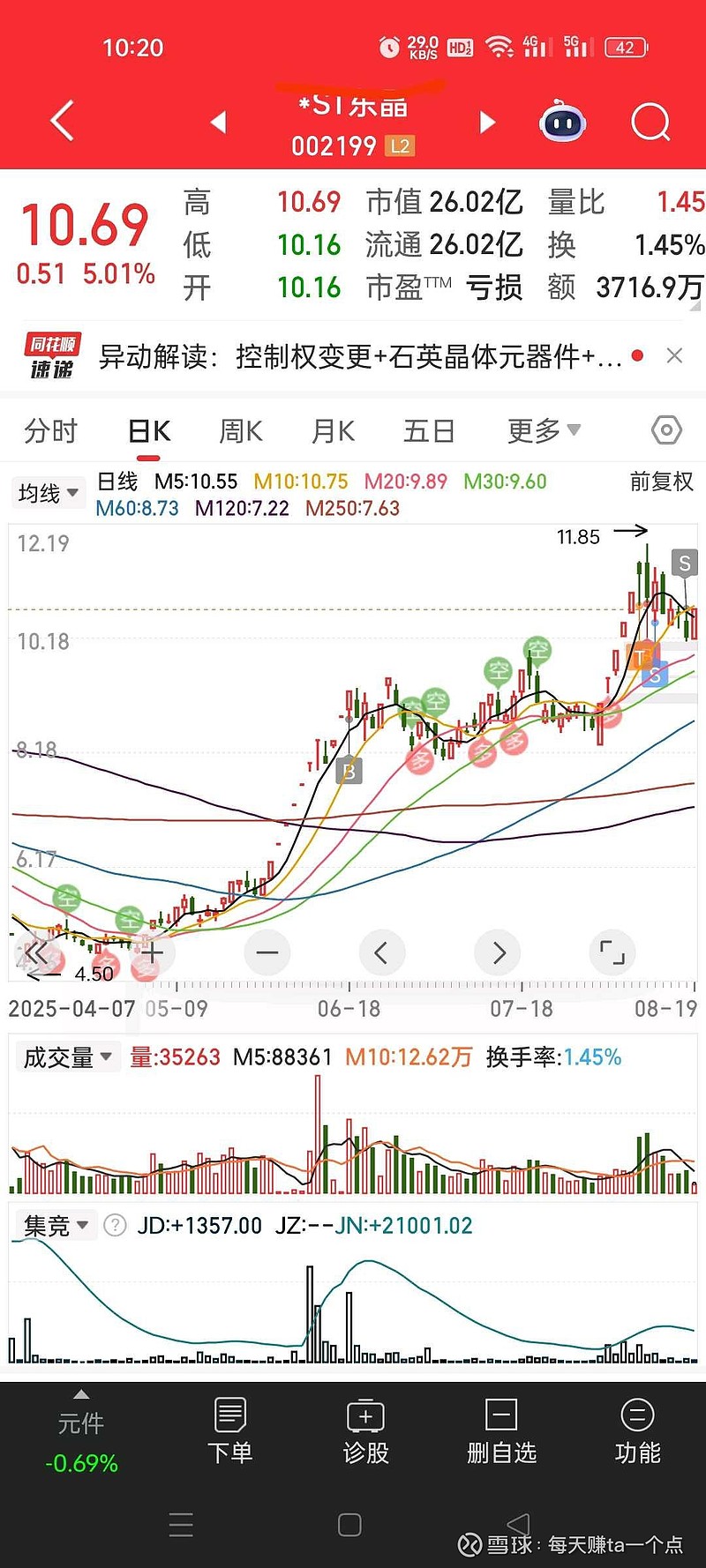Screen dimensions: 706x1568
Task: Zoom out the K-line chart
Action: click(x=267, y=952)
